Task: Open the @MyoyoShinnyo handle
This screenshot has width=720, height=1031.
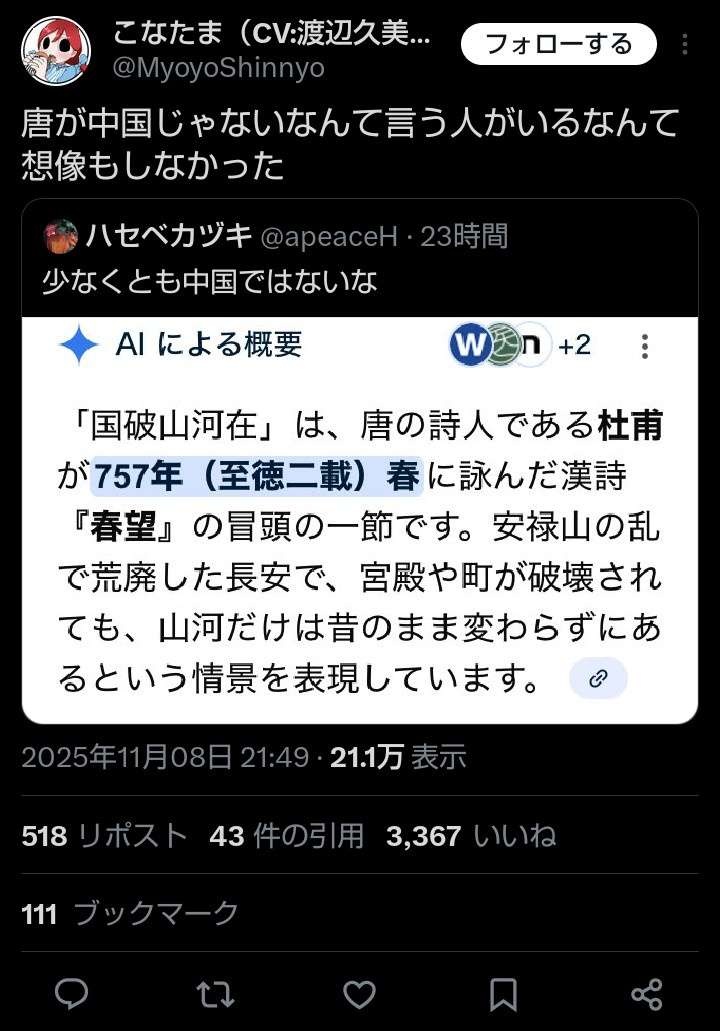Action: (x=219, y=68)
